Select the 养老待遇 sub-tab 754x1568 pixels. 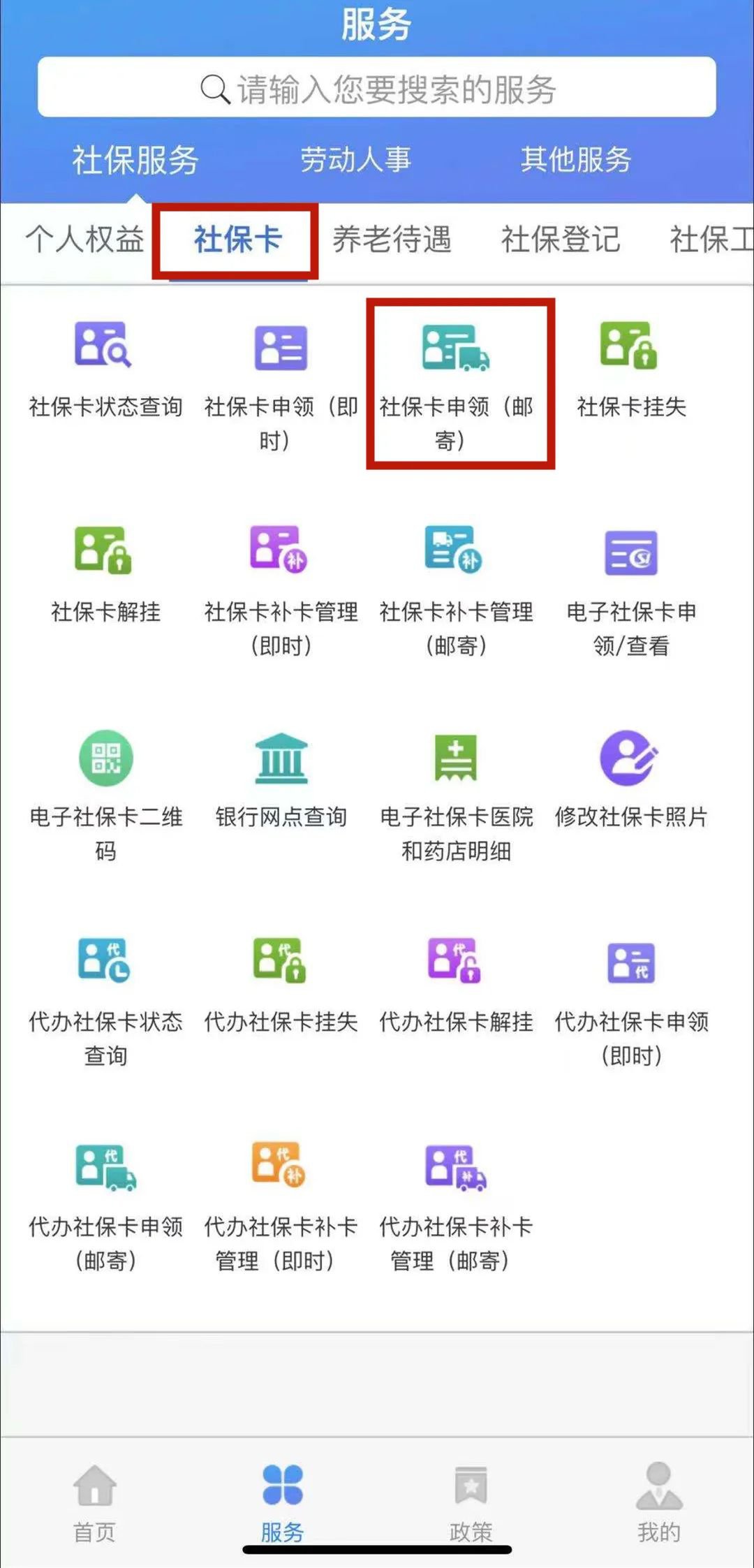click(x=392, y=240)
